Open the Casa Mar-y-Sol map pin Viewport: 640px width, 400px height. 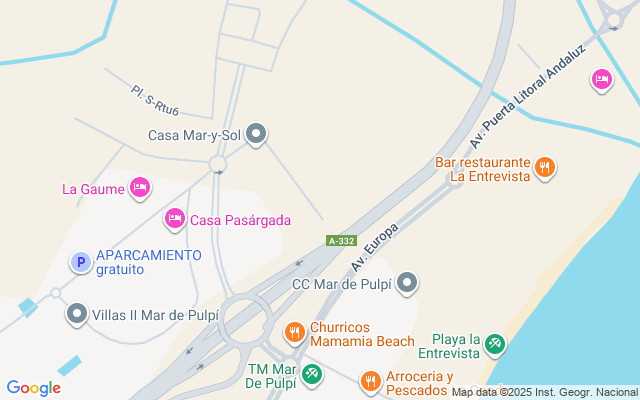click(257, 133)
